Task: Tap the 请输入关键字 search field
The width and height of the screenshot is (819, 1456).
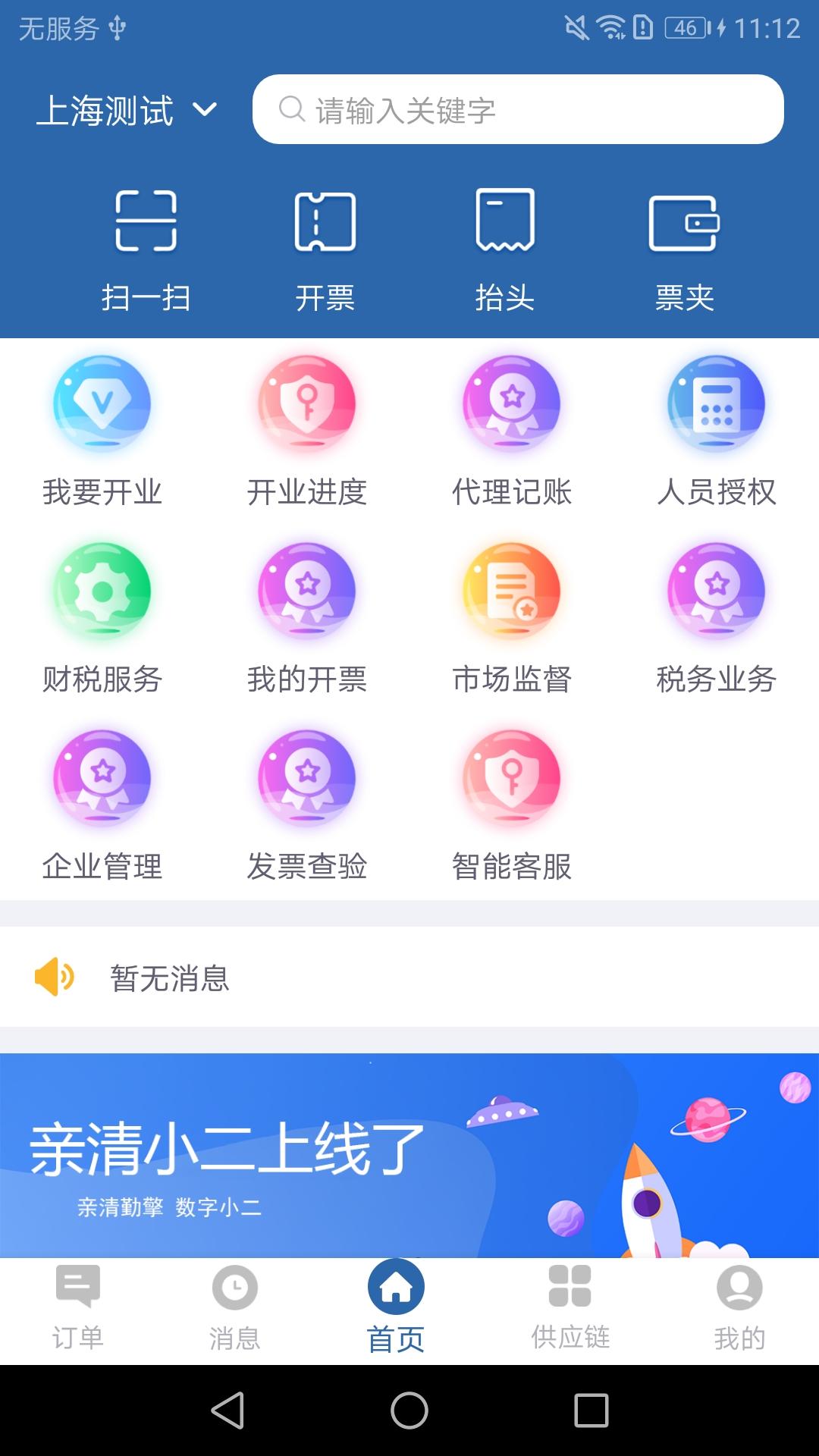Action: pyautogui.click(x=518, y=110)
